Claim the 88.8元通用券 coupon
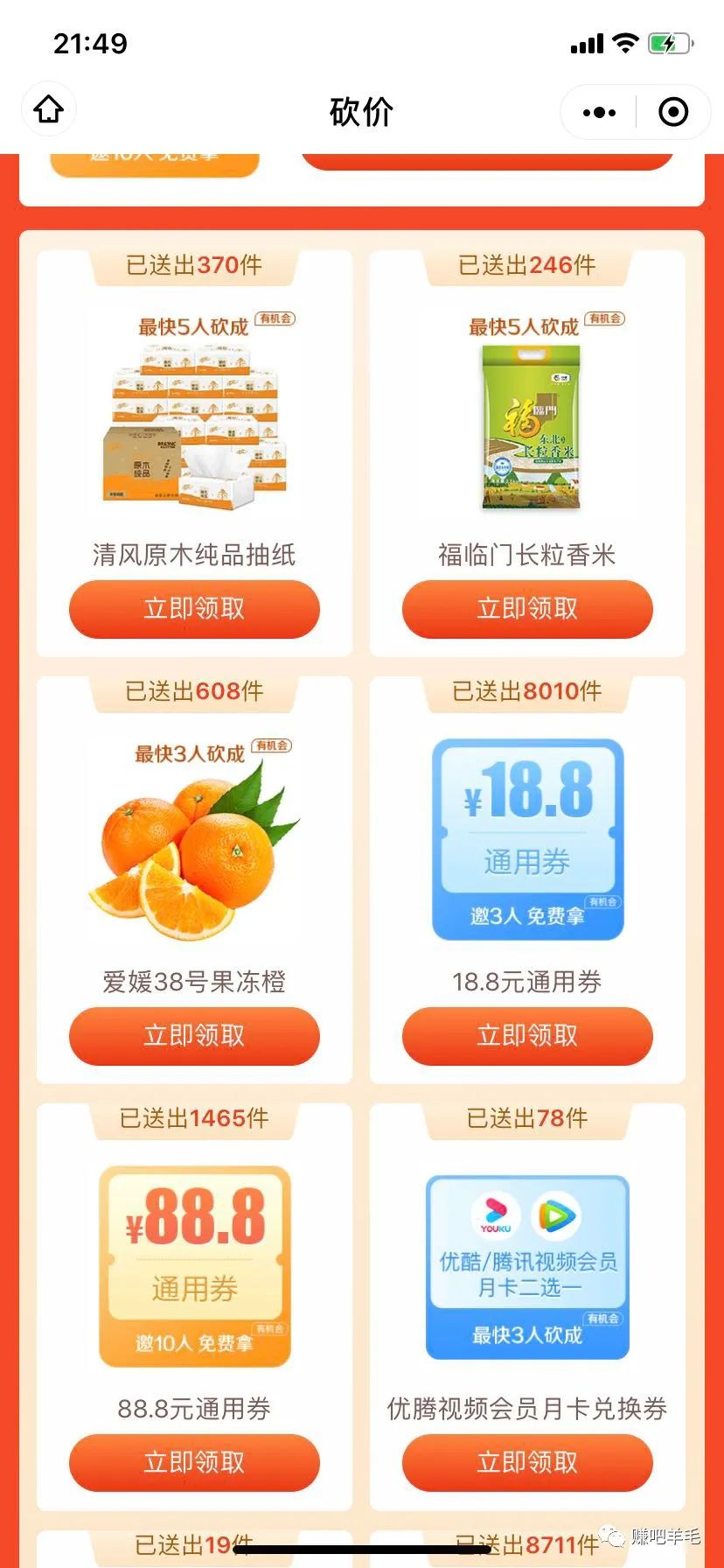Image resolution: width=724 pixels, height=1568 pixels. 194,1463
